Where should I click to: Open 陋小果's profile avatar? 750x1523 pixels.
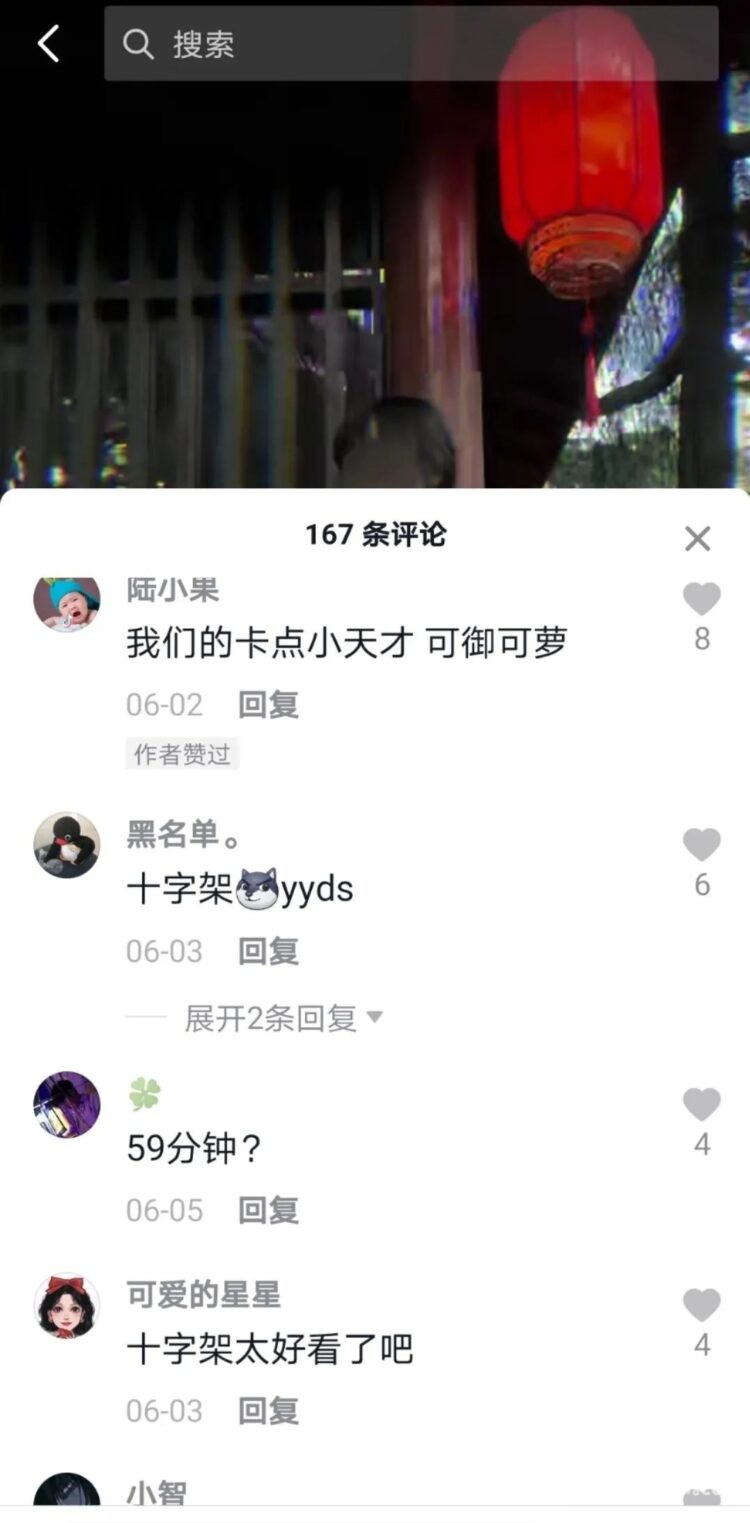tap(67, 602)
